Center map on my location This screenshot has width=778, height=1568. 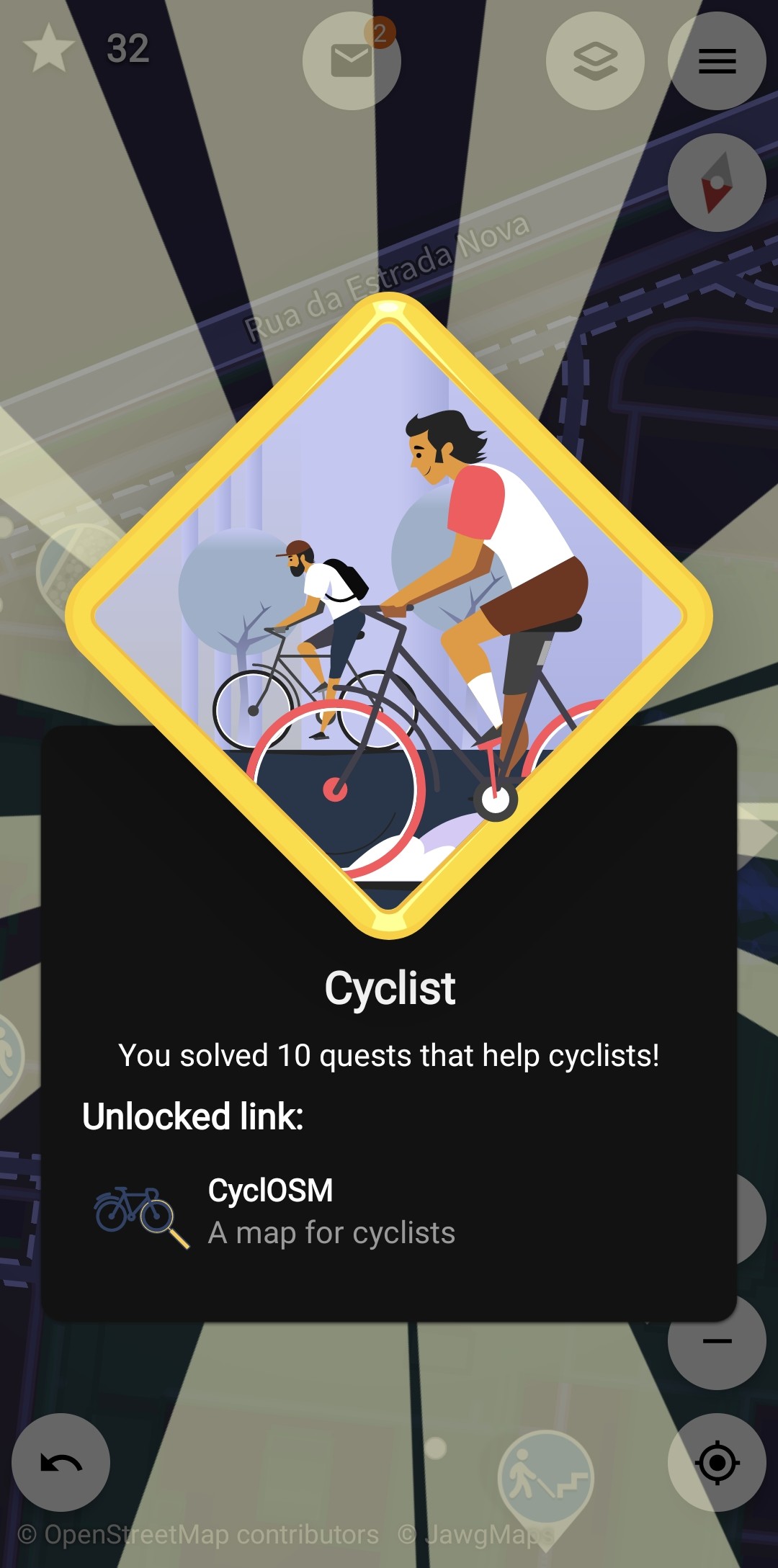[717, 1463]
